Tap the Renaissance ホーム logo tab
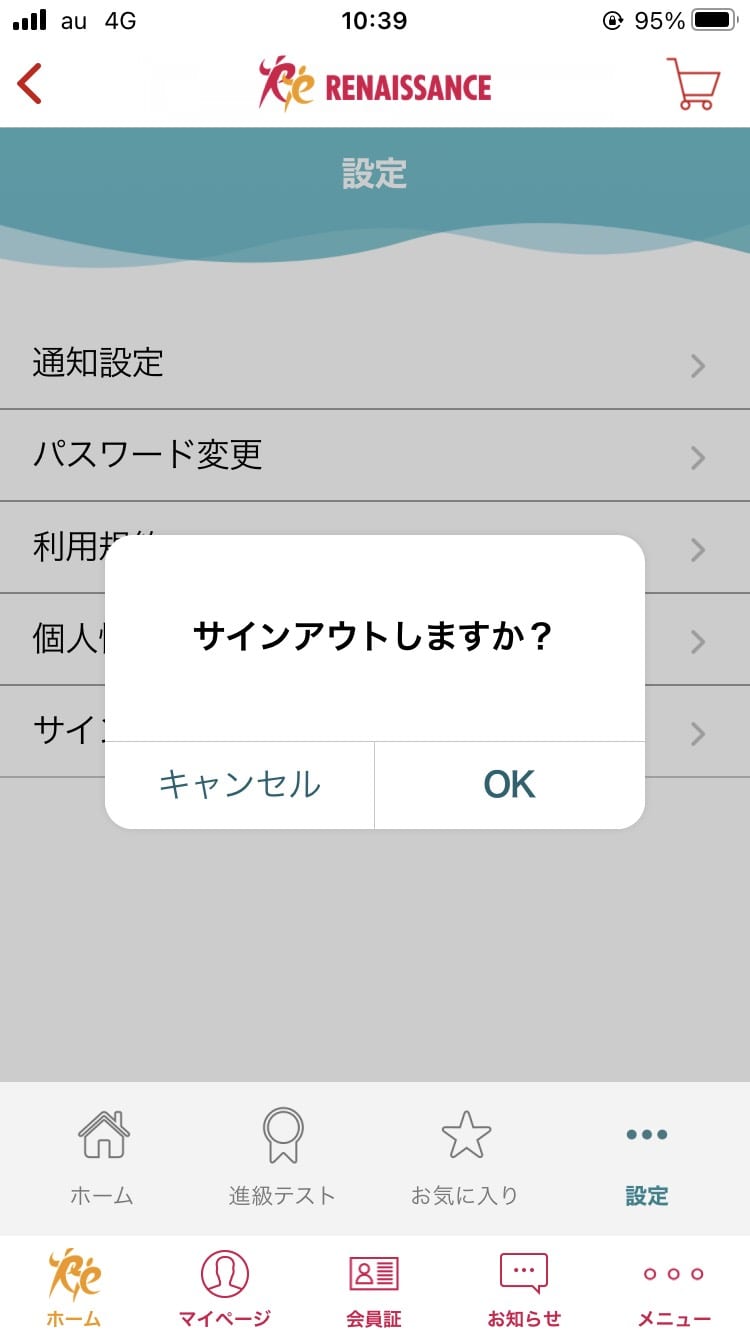This screenshot has width=750, height=1334. pyautogui.click(x=74, y=1288)
